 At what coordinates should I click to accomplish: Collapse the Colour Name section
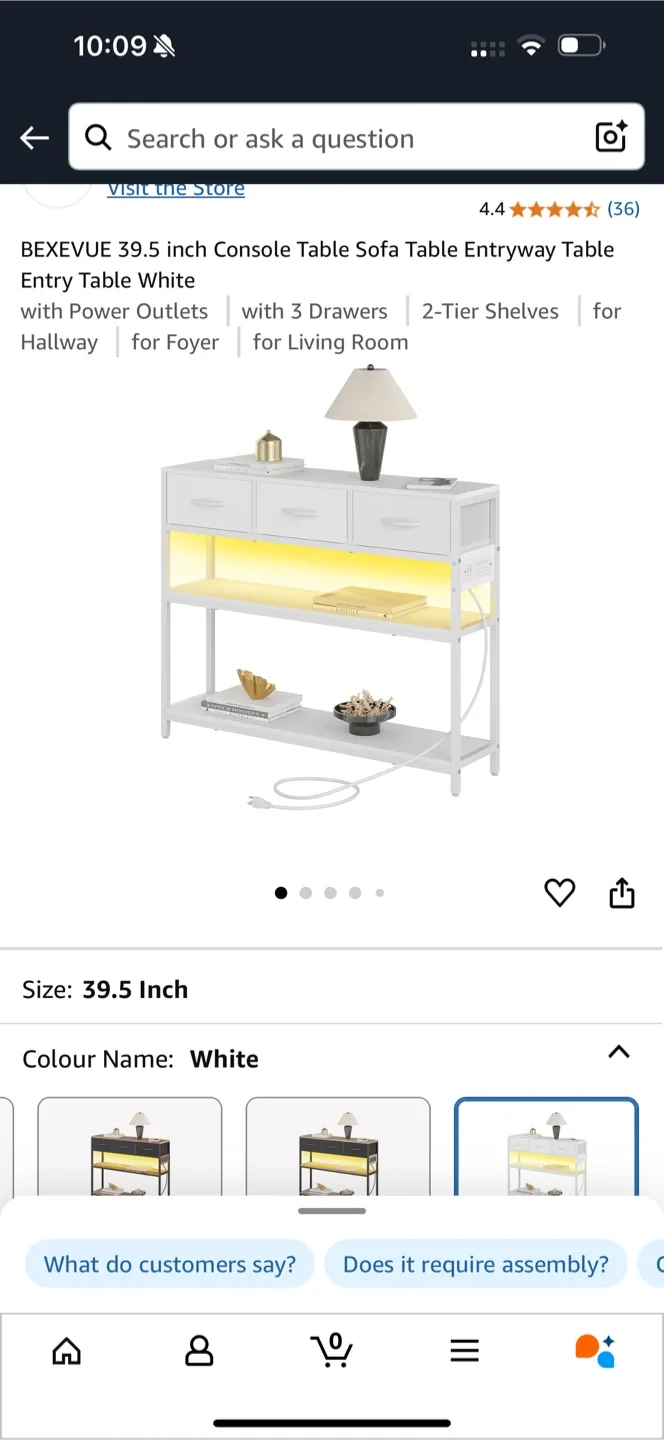tap(619, 1052)
